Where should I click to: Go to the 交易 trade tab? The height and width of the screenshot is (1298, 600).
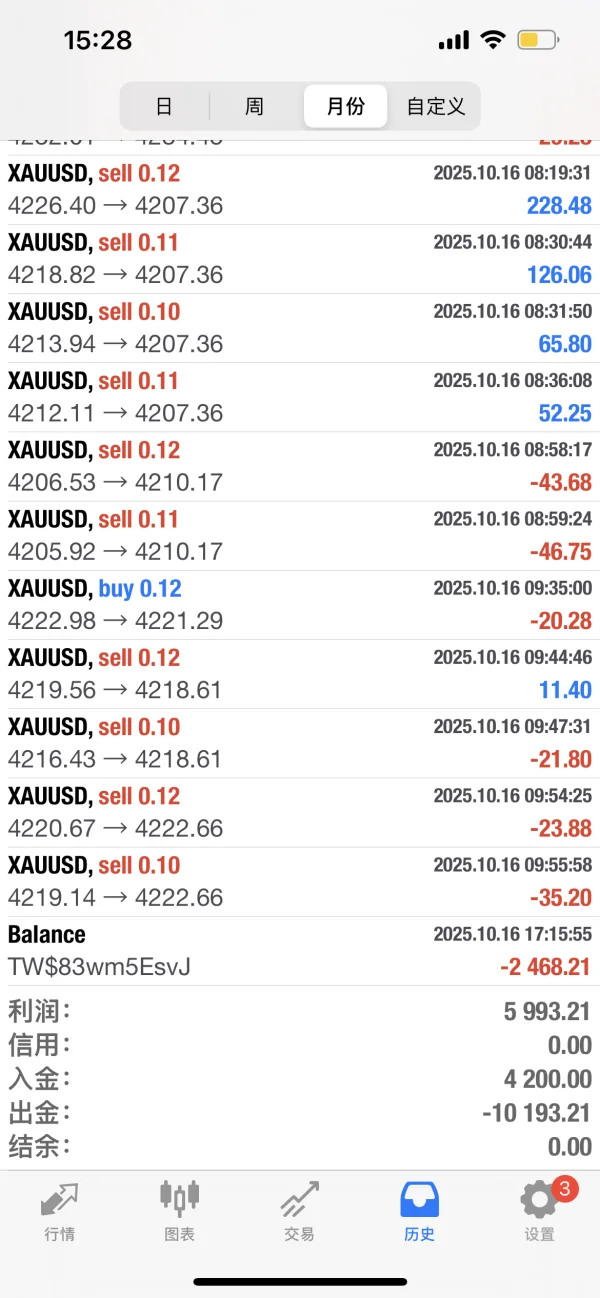[300, 1210]
